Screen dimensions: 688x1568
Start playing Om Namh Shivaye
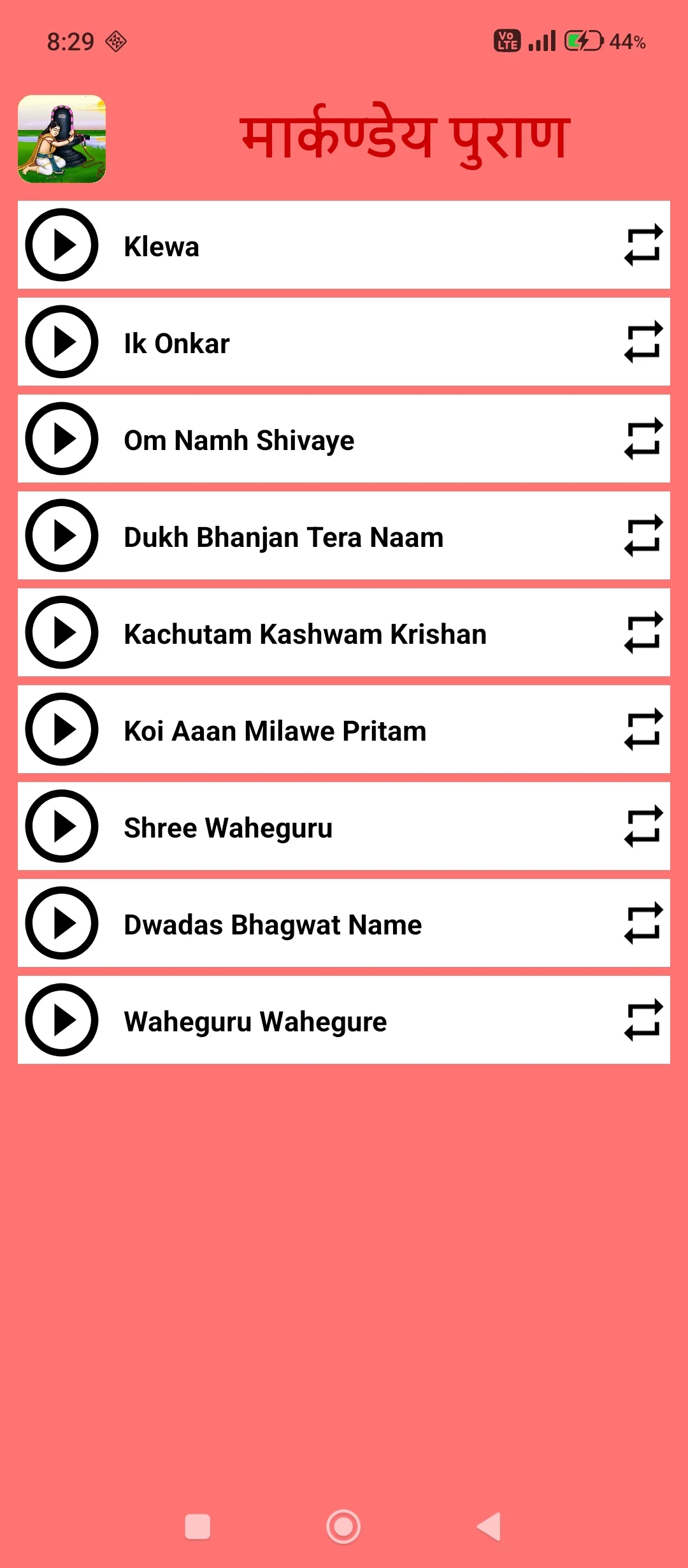pyautogui.click(x=62, y=439)
